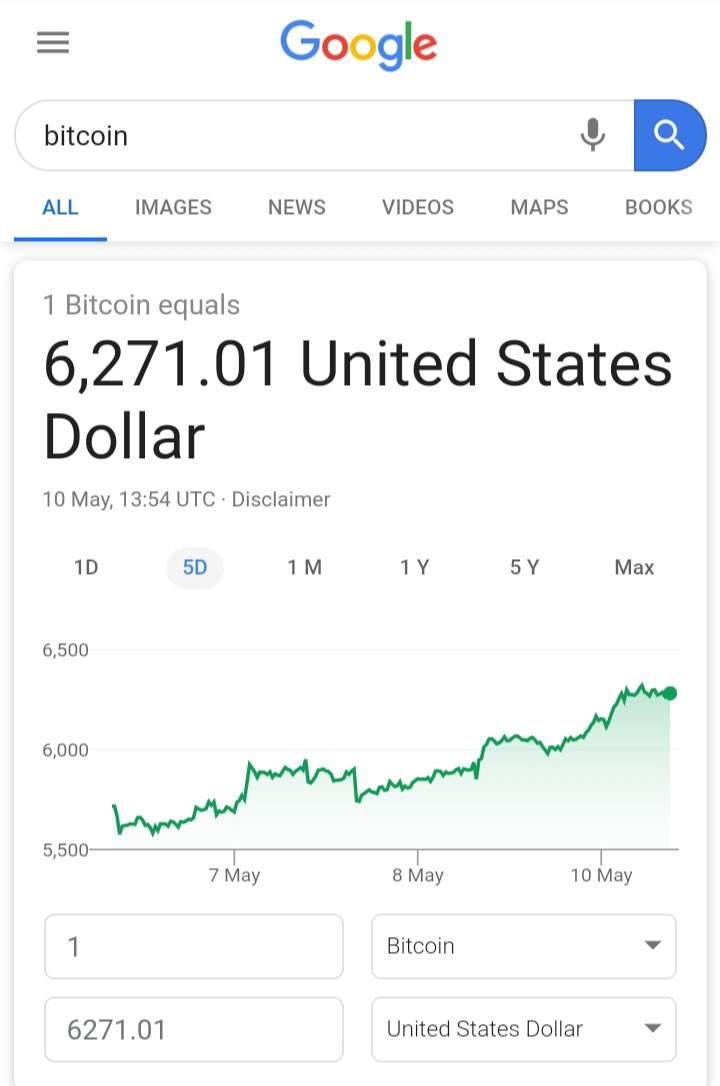
Task: Open the Videos tab
Action: [x=418, y=207]
